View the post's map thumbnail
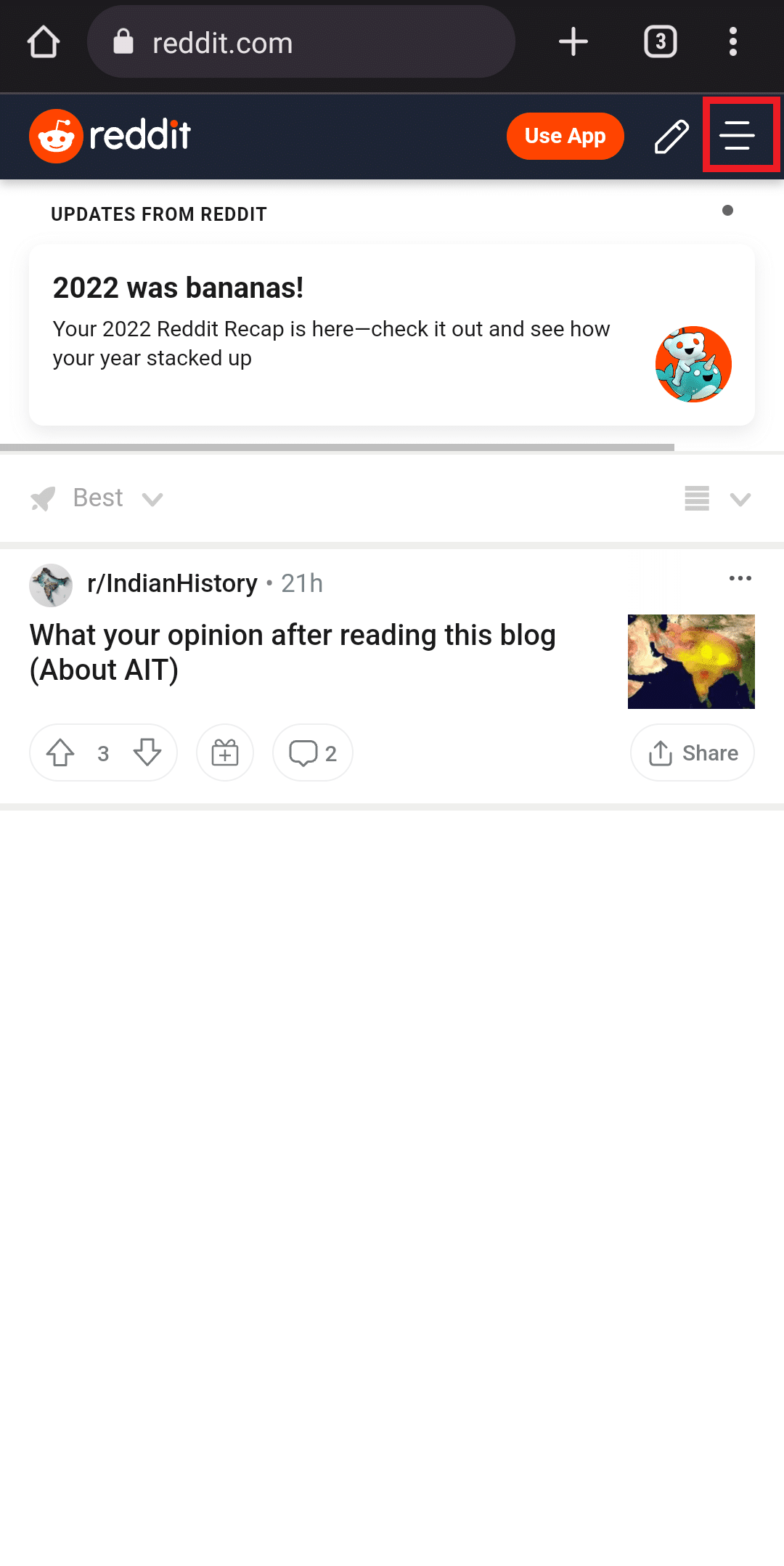The height and width of the screenshot is (1566, 784). [x=690, y=661]
